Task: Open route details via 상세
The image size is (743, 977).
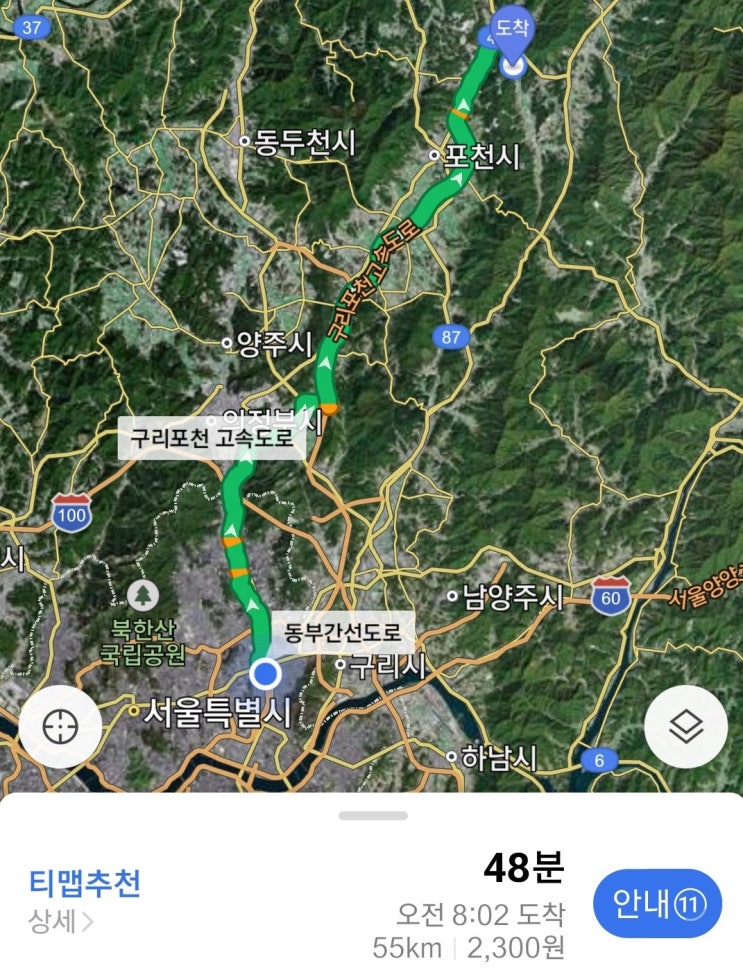Action: [62, 921]
